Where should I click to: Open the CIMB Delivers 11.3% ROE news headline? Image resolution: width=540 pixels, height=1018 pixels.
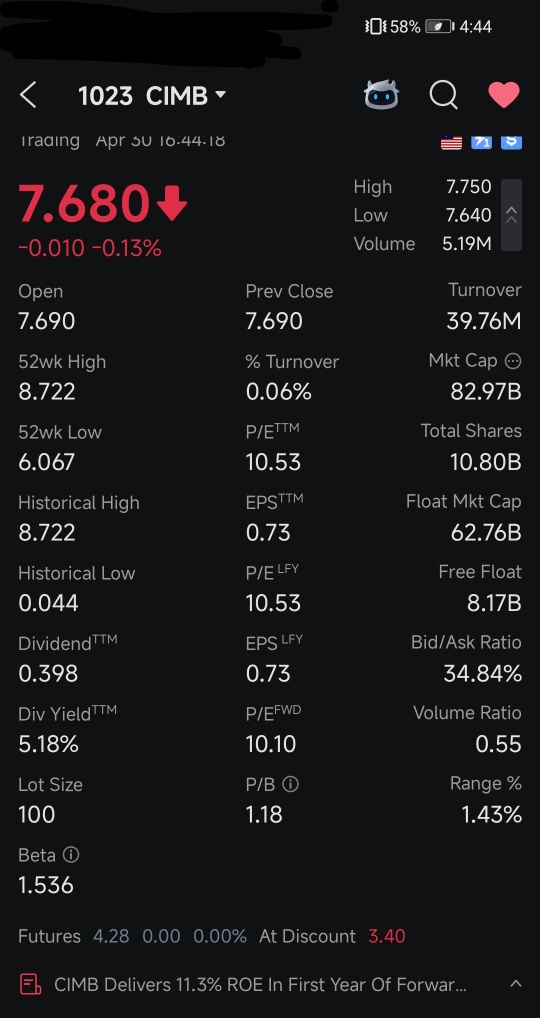tap(260, 985)
